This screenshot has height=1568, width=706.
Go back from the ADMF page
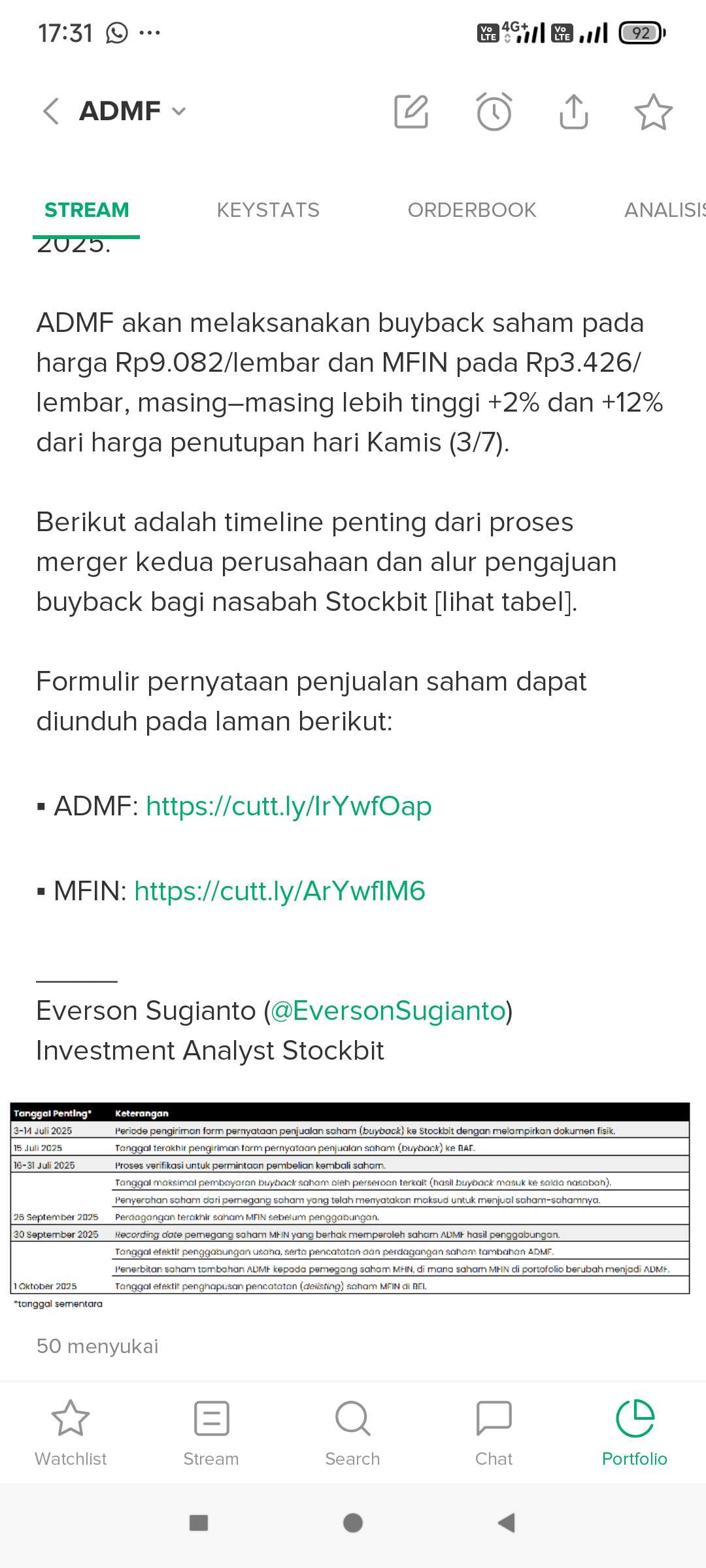51,111
